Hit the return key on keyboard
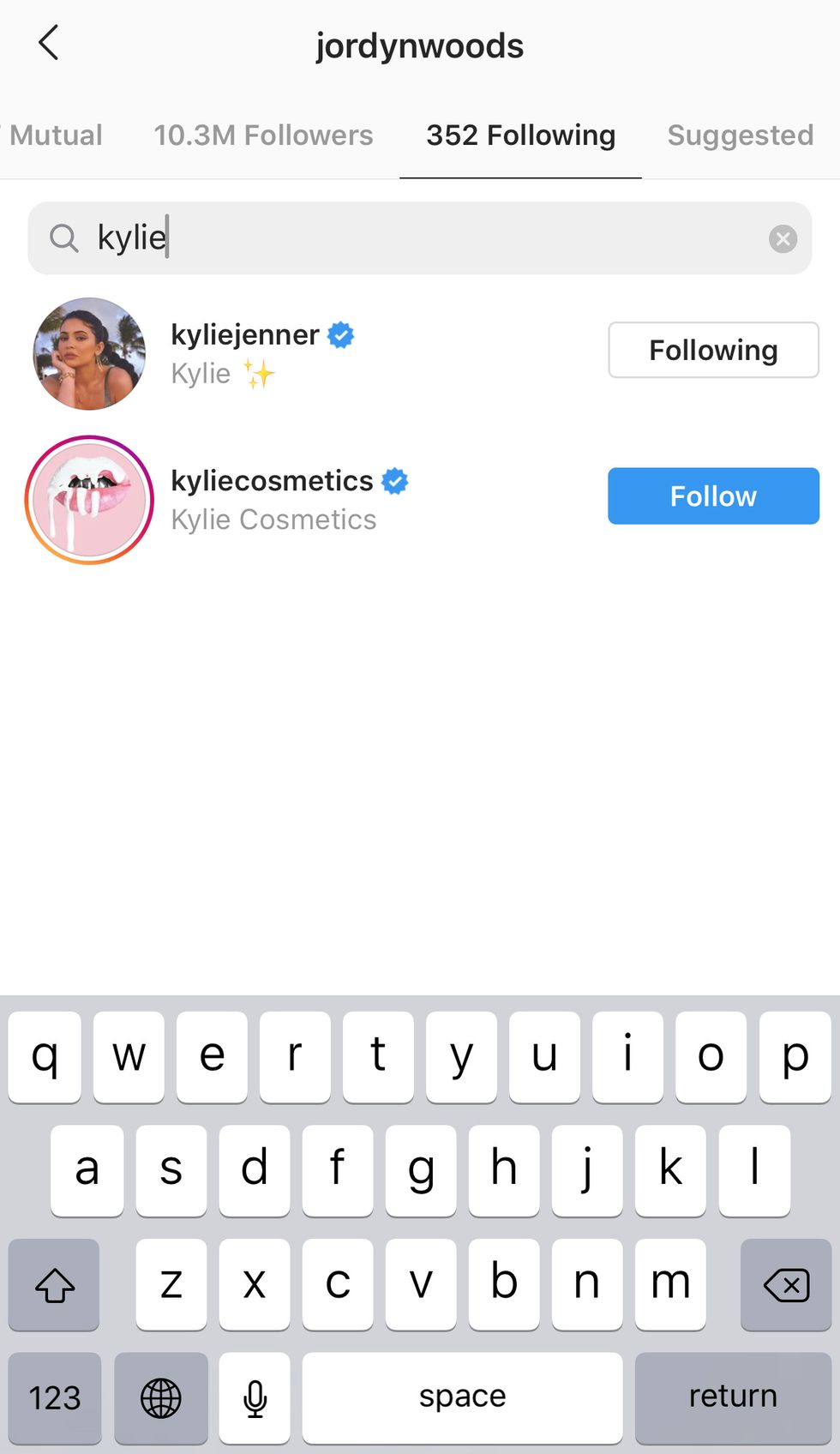 pyautogui.click(x=732, y=1397)
